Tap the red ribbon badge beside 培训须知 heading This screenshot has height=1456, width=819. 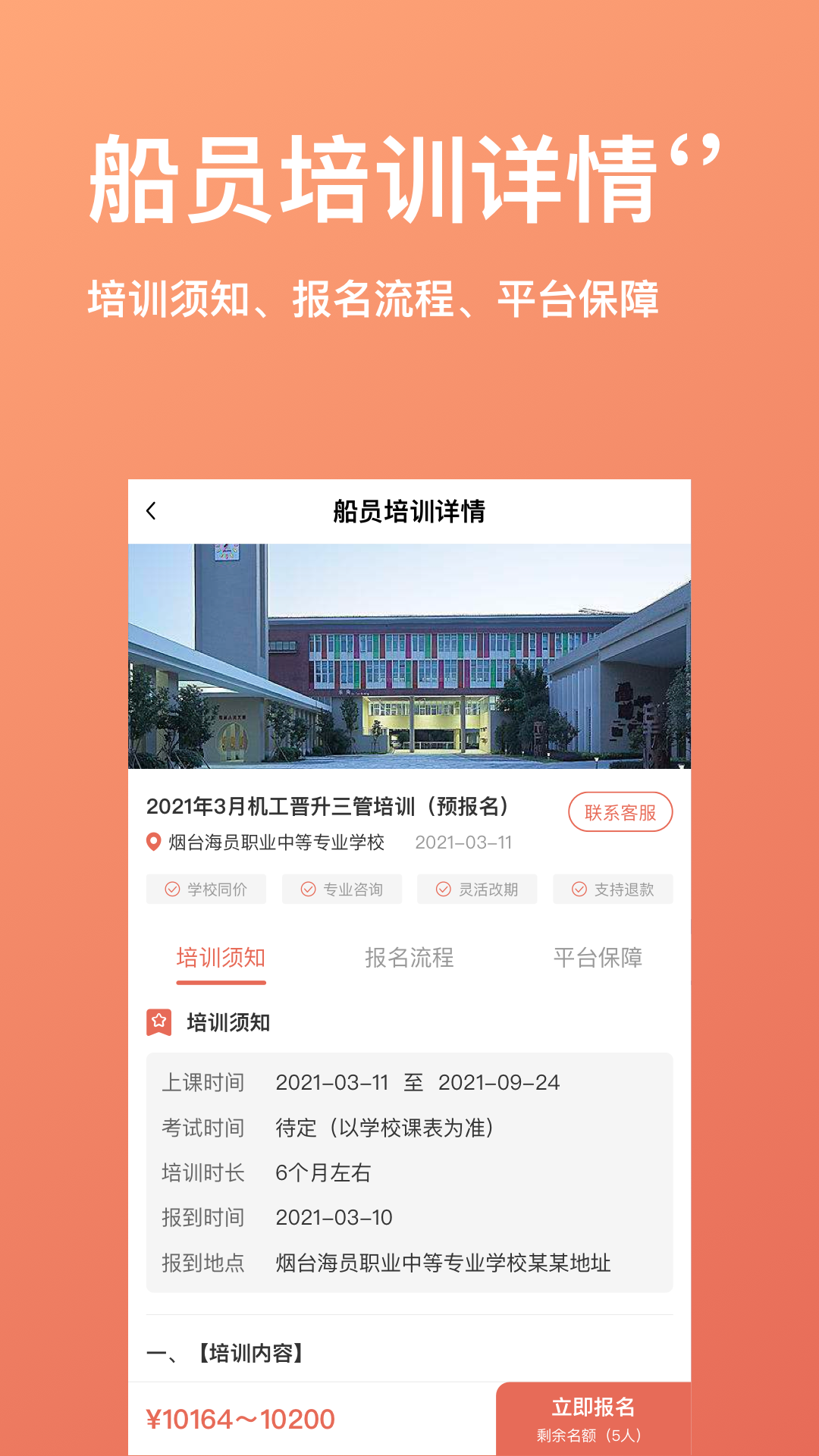(157, 1021)
